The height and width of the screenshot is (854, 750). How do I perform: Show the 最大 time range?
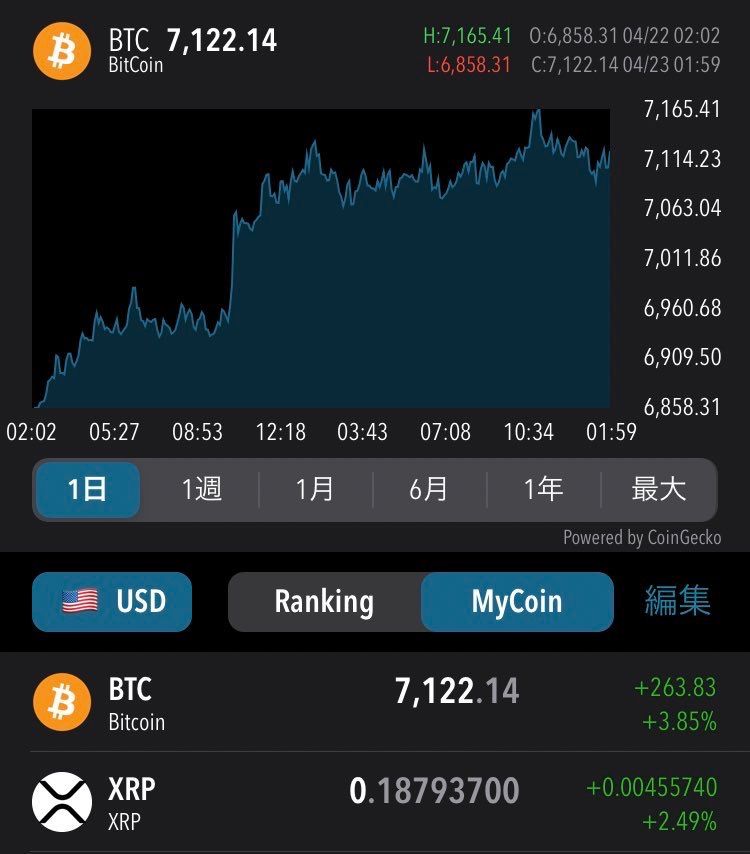pos(658,489)
